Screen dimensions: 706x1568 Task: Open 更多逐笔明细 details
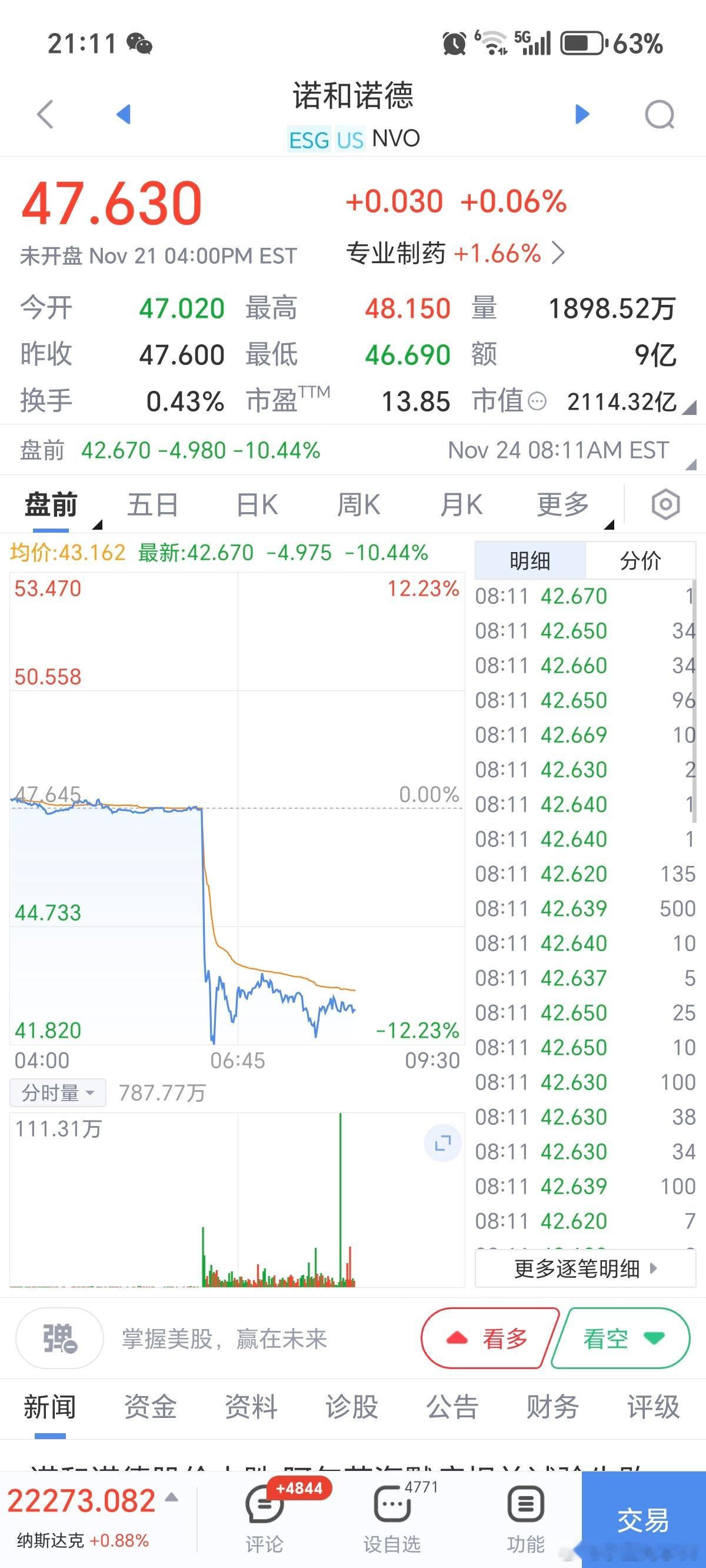pos(585,1268)
